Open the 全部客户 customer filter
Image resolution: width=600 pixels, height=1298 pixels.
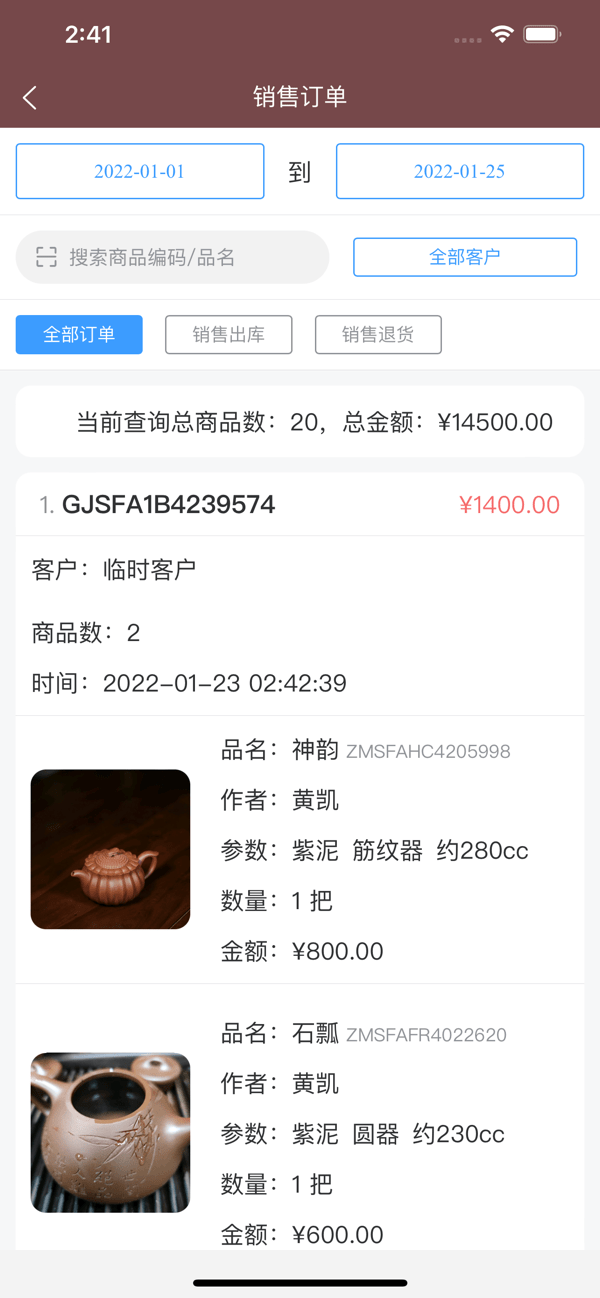(465, 257)
